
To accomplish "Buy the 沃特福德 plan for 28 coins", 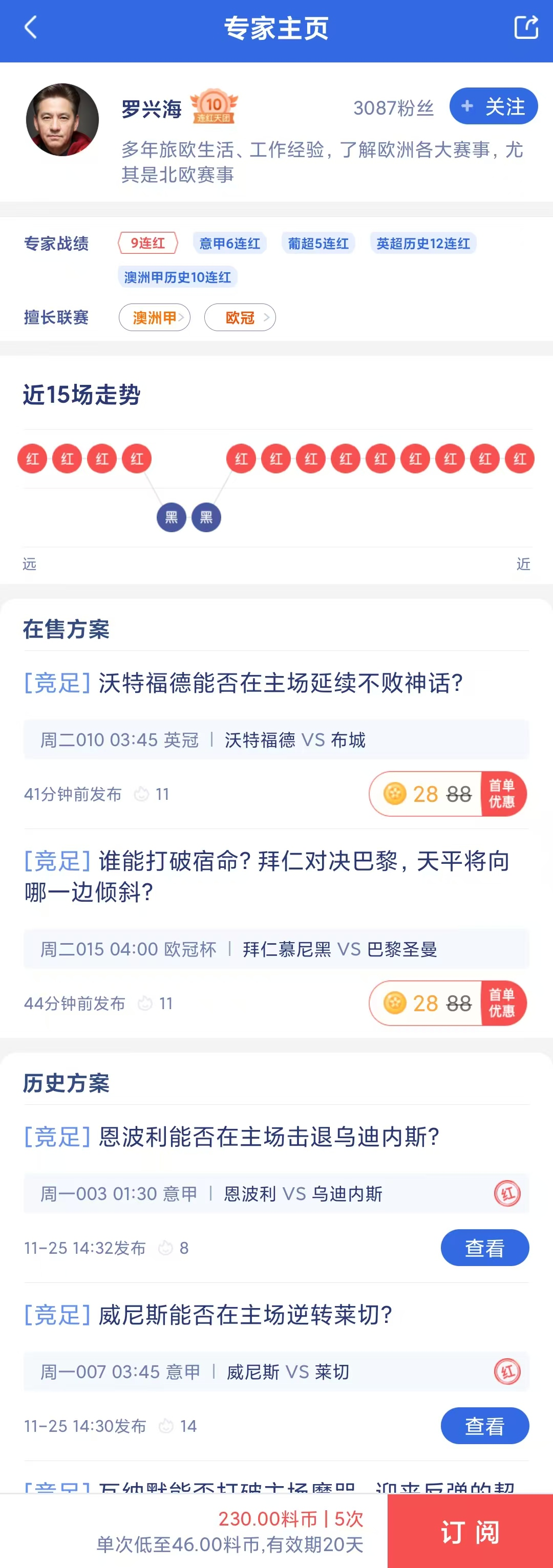I will coord(447,794).
